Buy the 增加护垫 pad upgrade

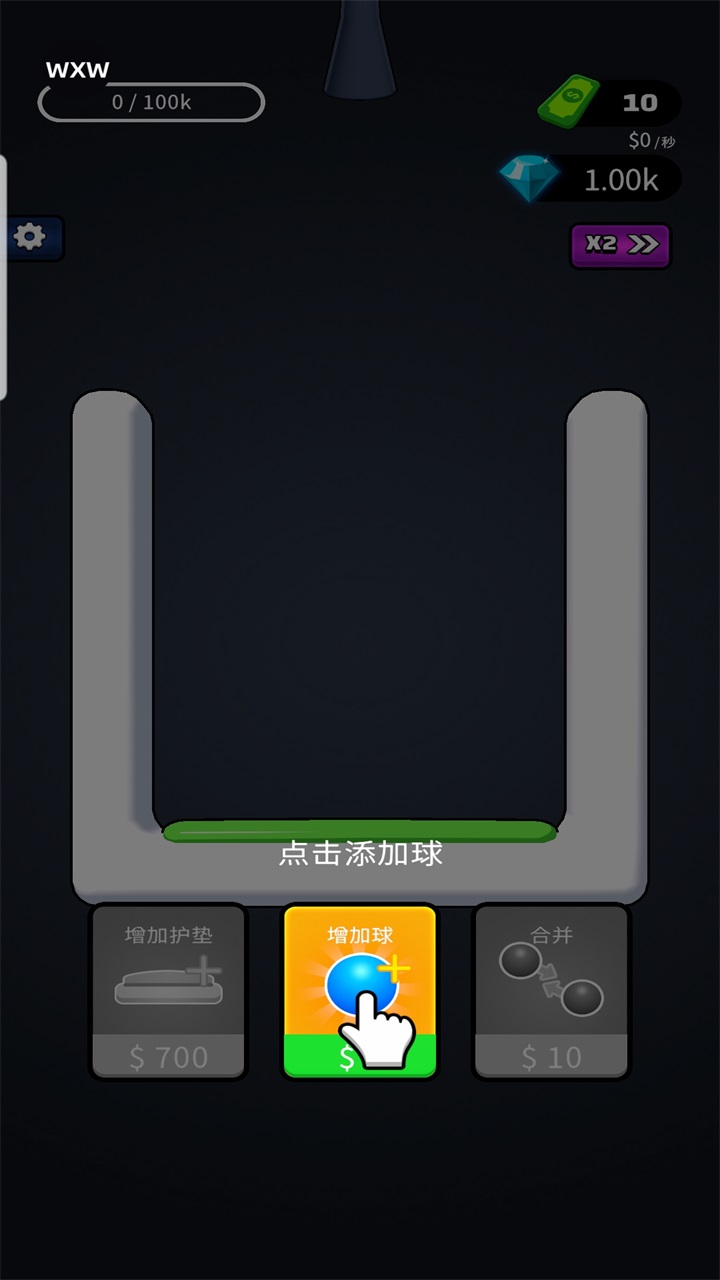pos(168,992)
